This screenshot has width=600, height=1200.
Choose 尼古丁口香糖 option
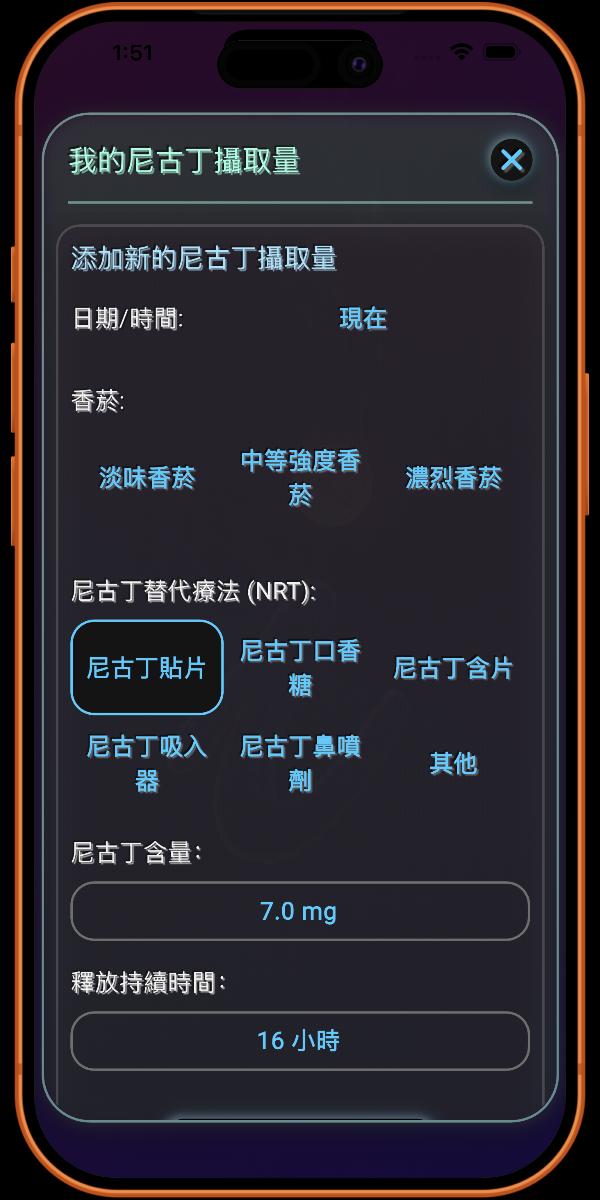pyautogui.click(x=300, y=667)
